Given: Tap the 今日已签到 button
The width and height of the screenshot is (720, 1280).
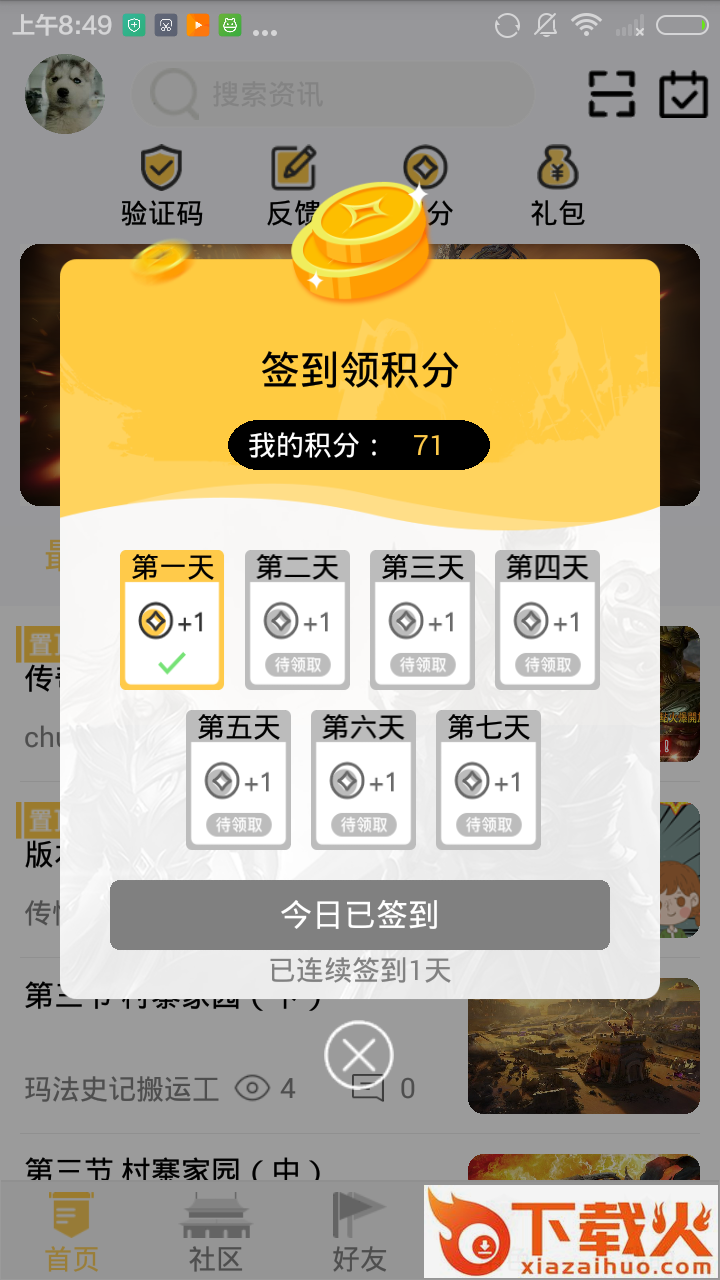Looking at the screenshot, I should point(360,915).
